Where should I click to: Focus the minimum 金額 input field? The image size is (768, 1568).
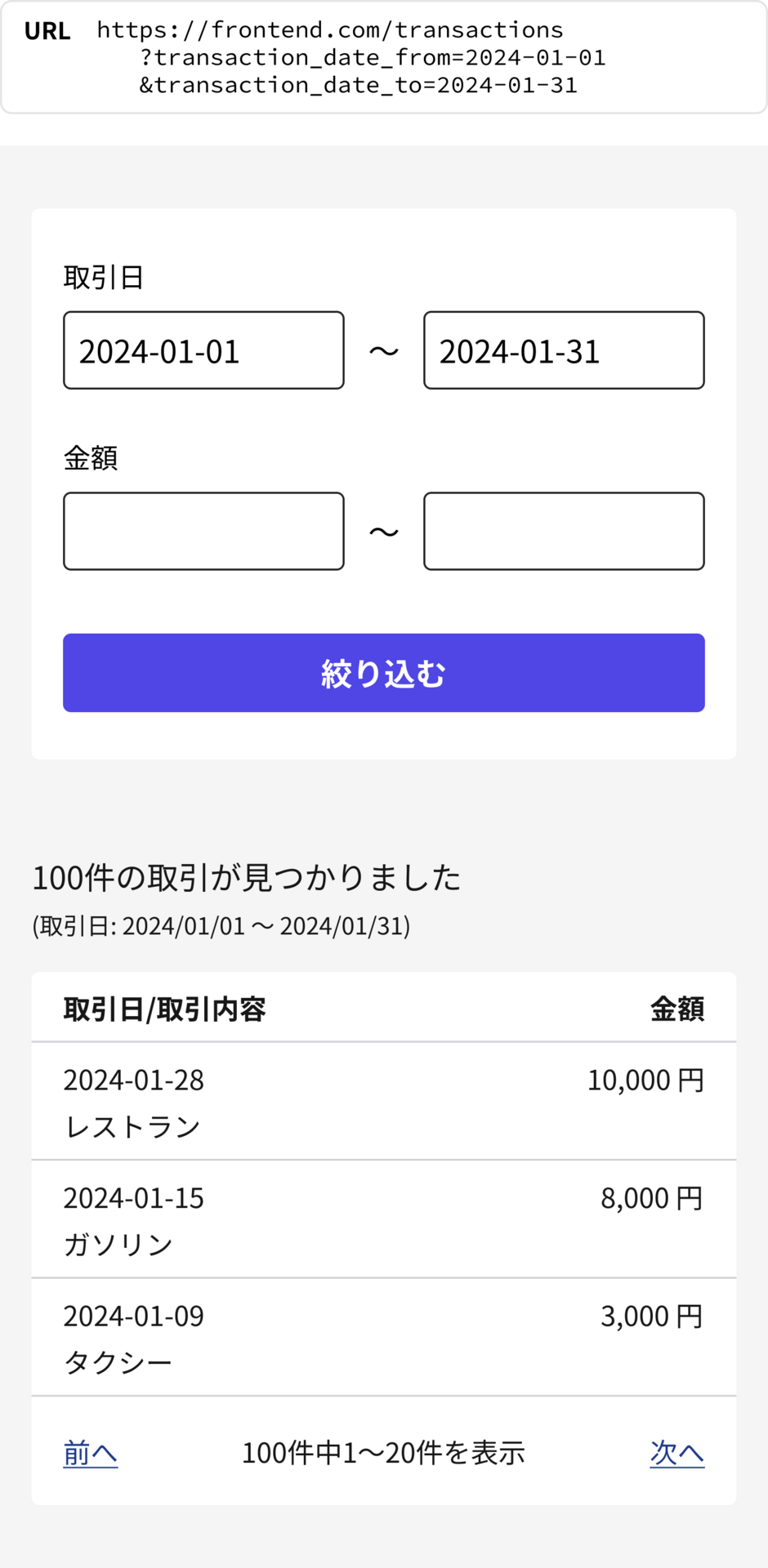(203, 531)
